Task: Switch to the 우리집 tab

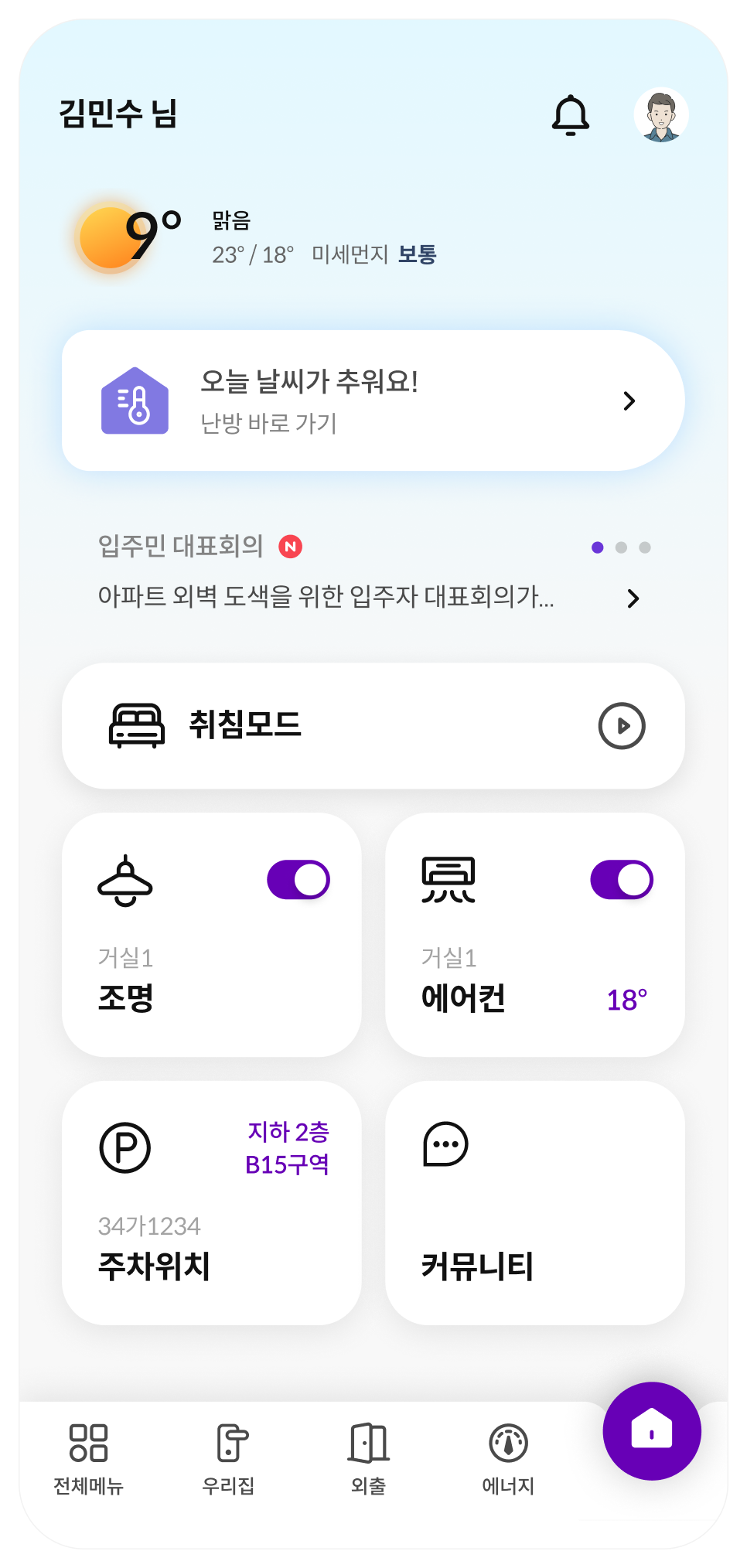Action: (x=229, y=1458)
